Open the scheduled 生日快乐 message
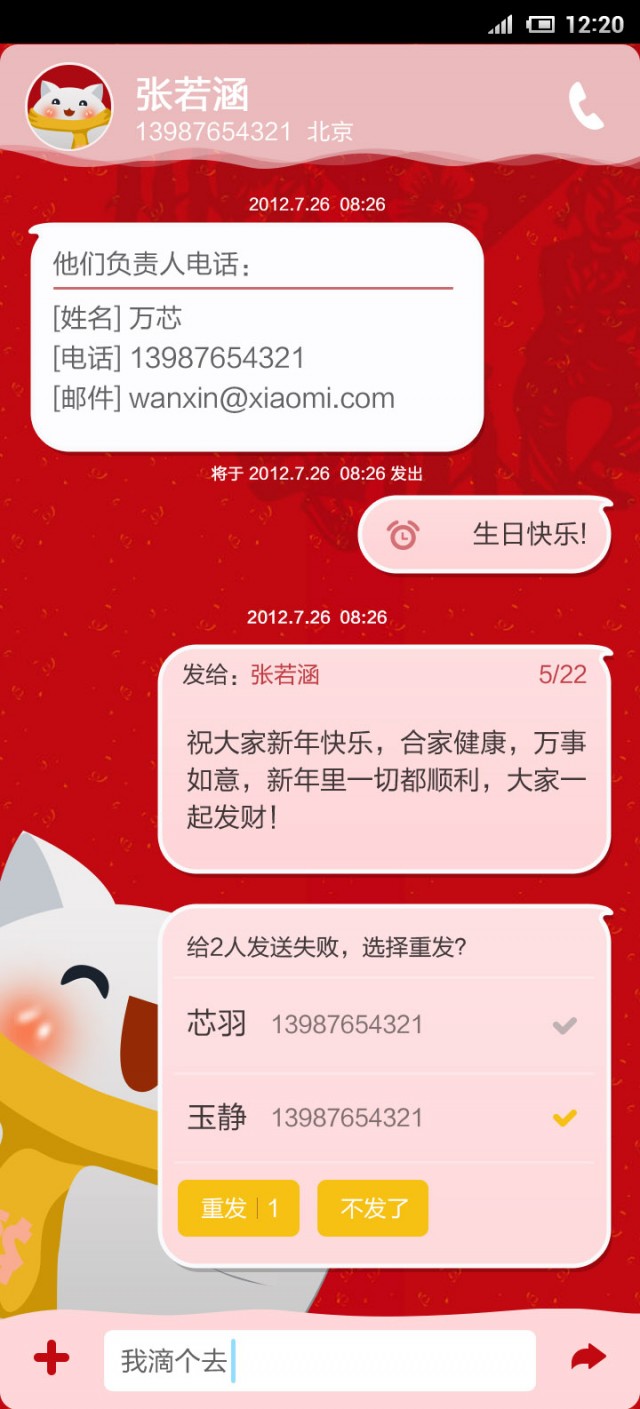 [x=485, y=535]
